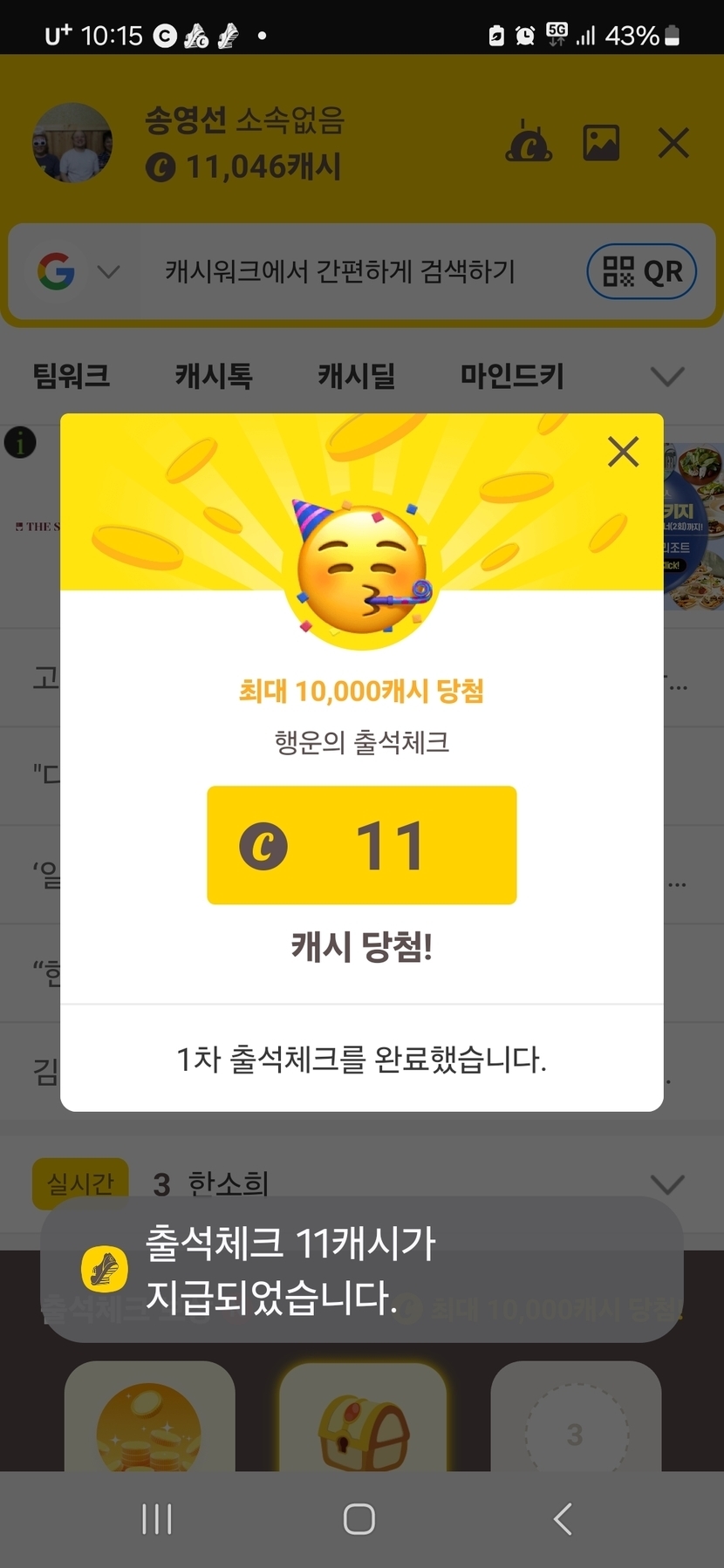
Task: Switch to the 캐시딜 tab
Action: pyautogui.click(x=356, y=376)
